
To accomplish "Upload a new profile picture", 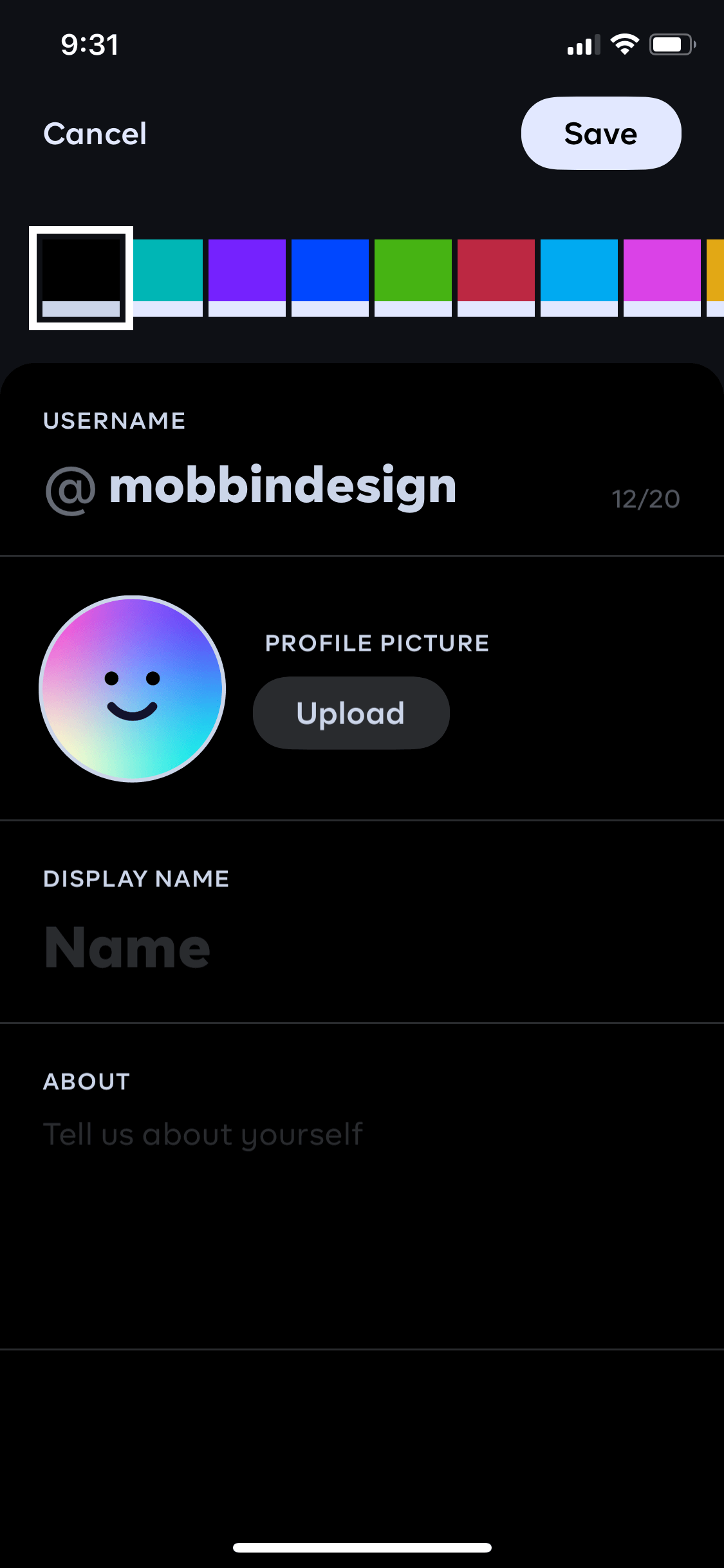I will pos(351,713).
